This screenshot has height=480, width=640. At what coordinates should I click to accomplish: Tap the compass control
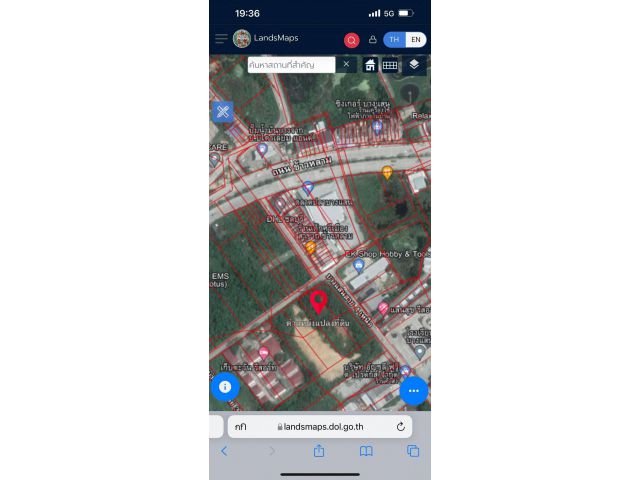pos(410,94)
